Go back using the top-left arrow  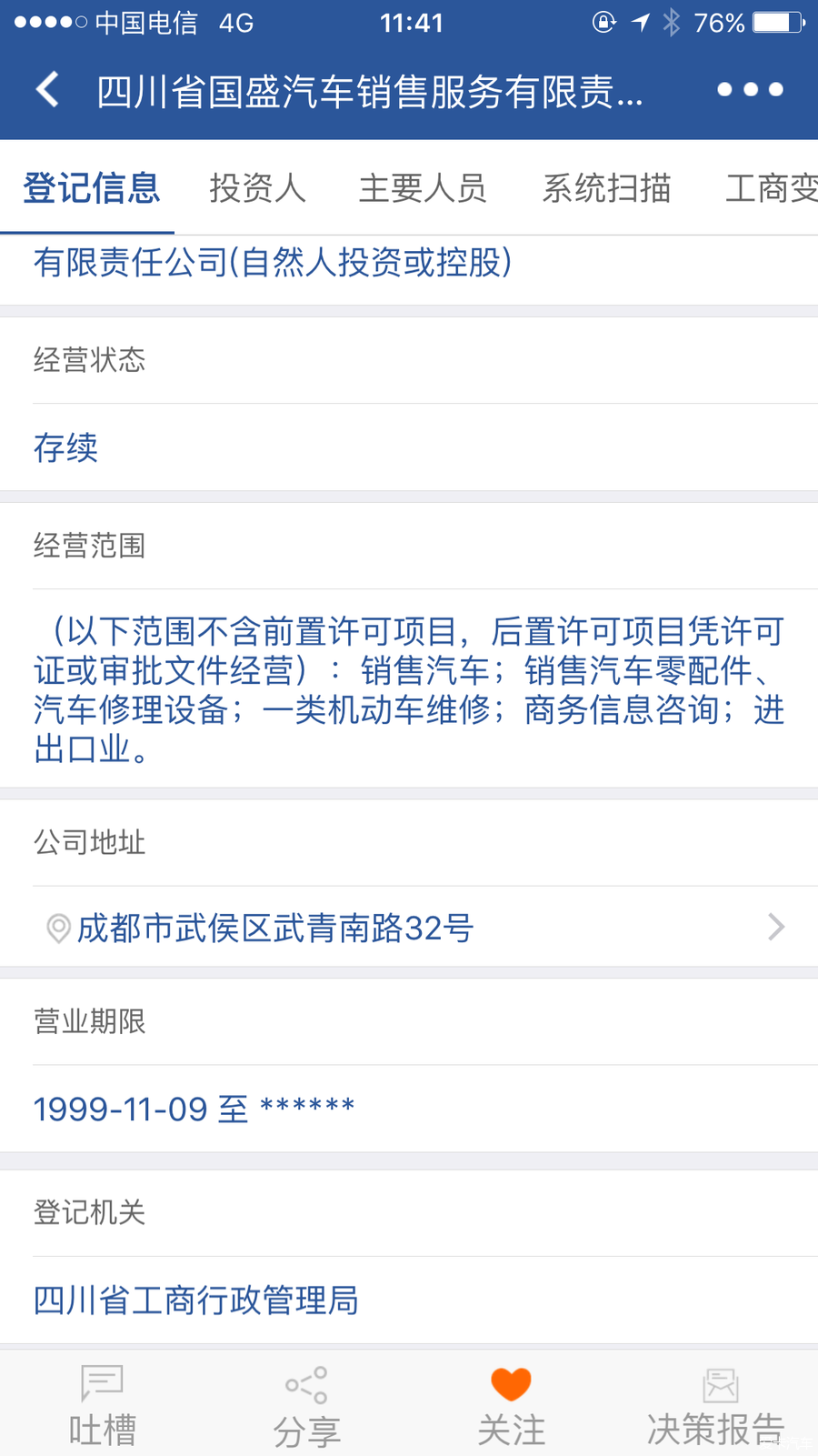pos(48,90)
